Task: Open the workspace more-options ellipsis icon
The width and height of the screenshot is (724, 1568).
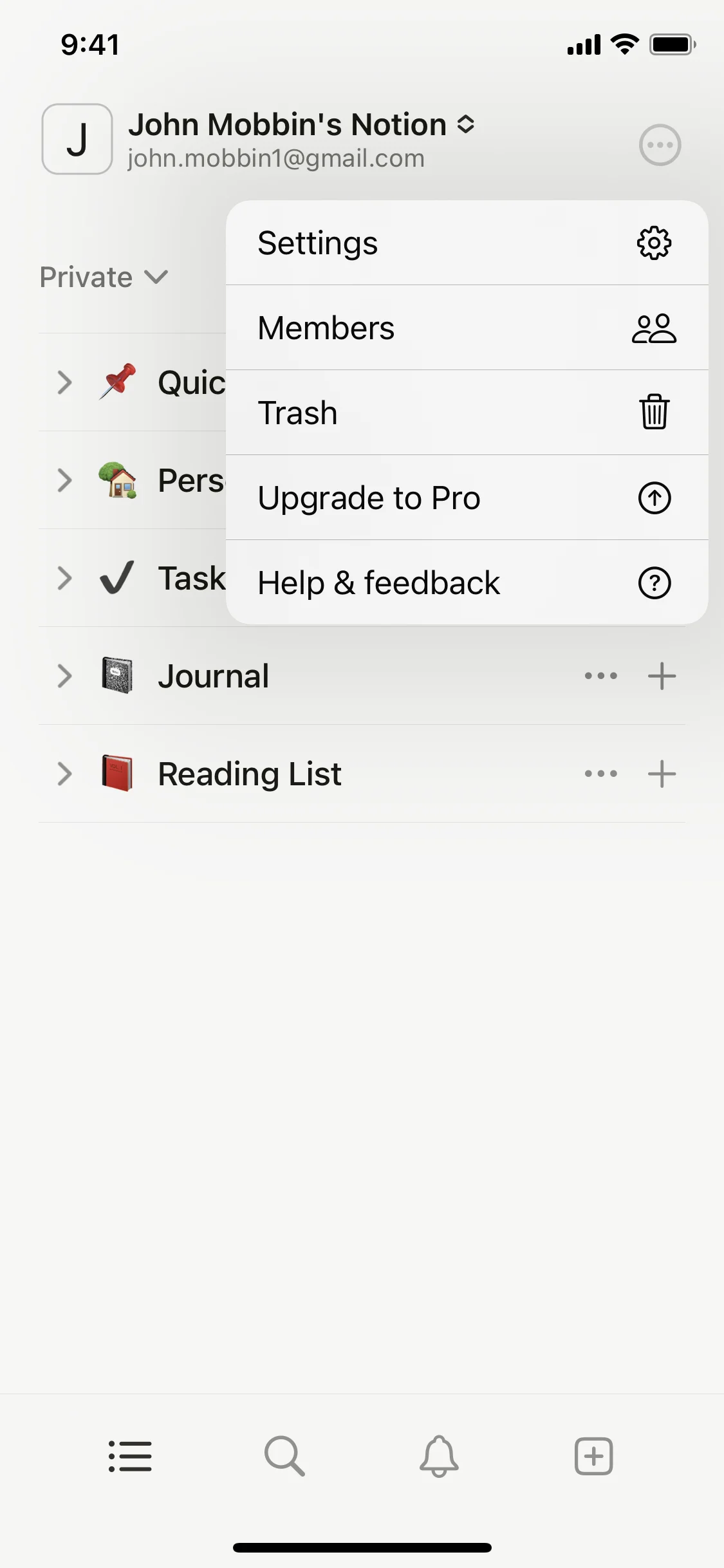Action: pyautogui.click(x=660, y=145)
